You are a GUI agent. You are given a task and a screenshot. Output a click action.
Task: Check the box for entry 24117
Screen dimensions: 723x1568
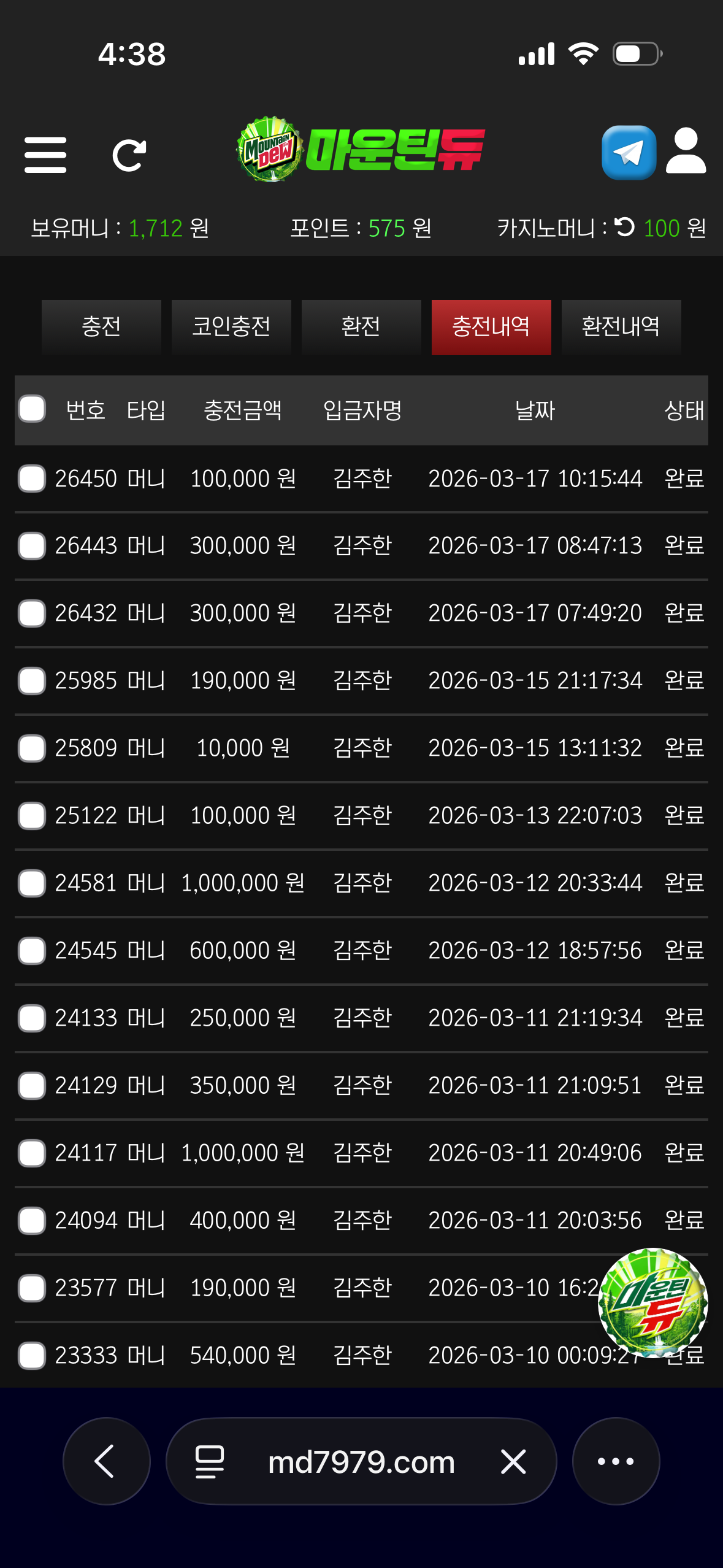pos(32,1153)
